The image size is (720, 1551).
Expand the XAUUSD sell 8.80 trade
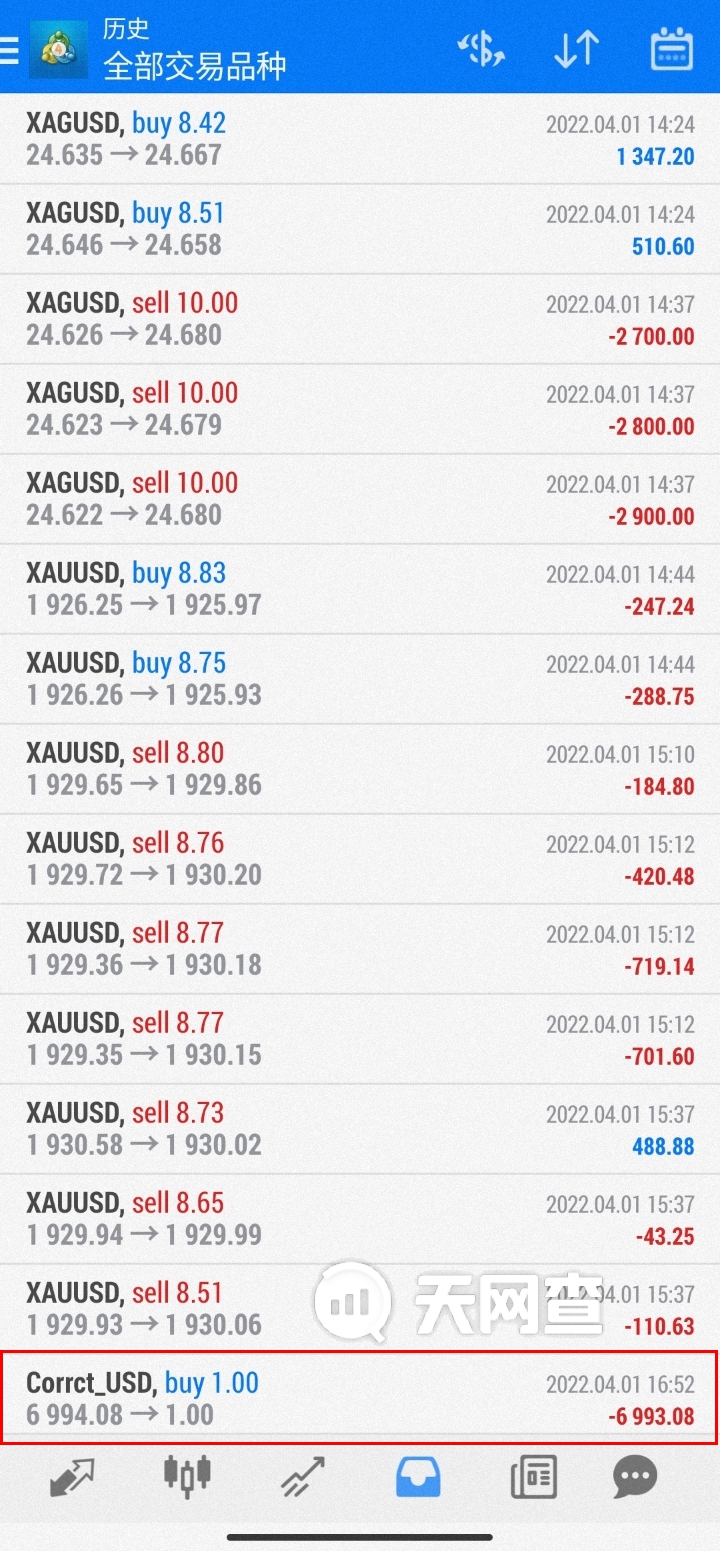(x=360, y=770)
